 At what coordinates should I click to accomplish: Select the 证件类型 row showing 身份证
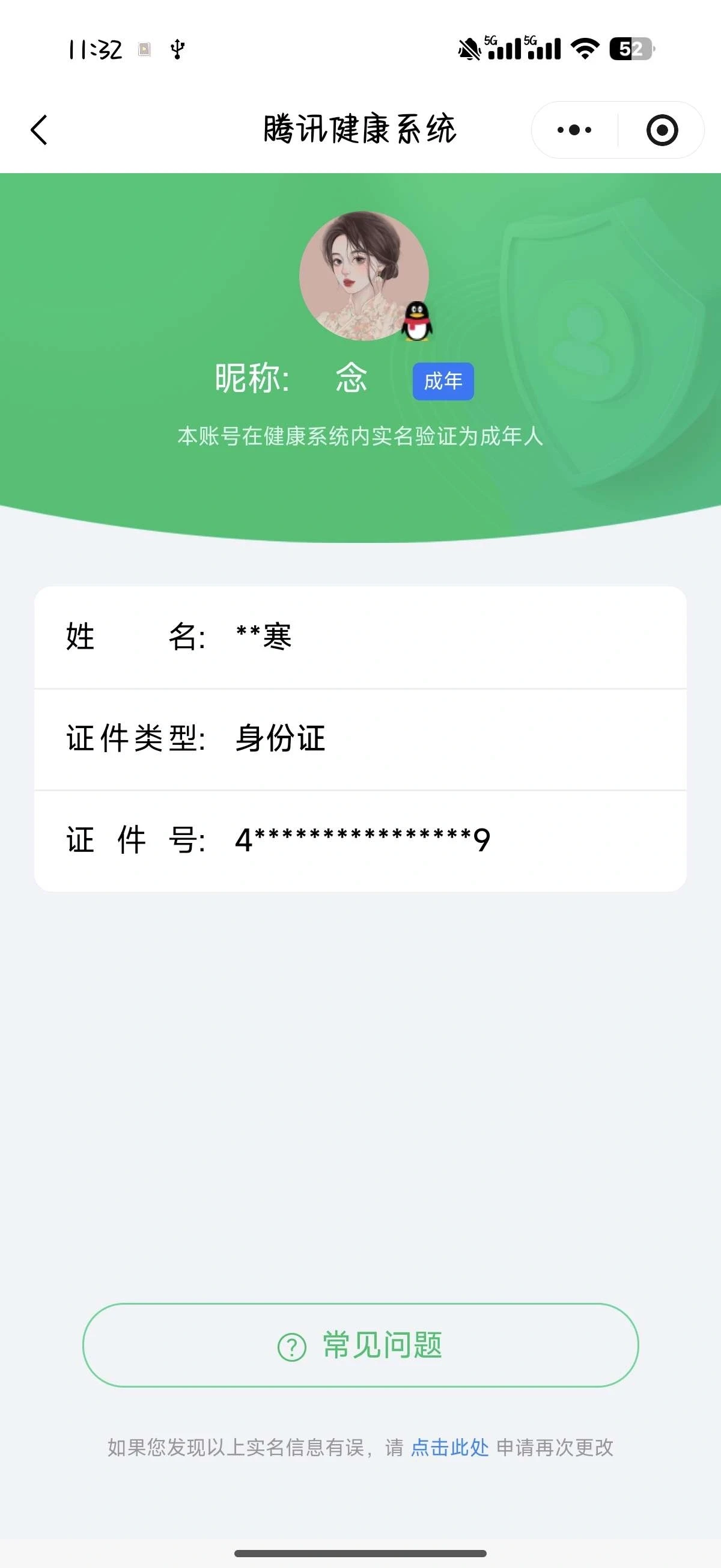360,738
